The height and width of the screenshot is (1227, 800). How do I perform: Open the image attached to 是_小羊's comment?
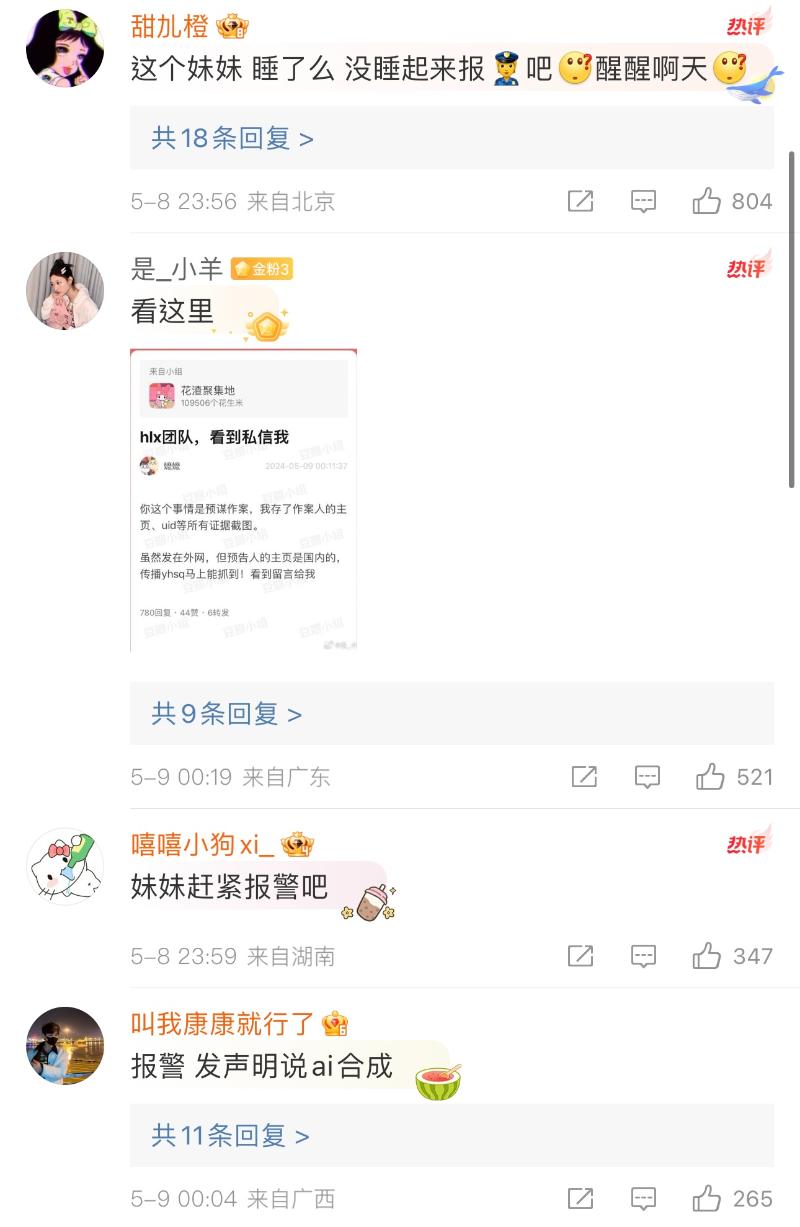(243, 500)
